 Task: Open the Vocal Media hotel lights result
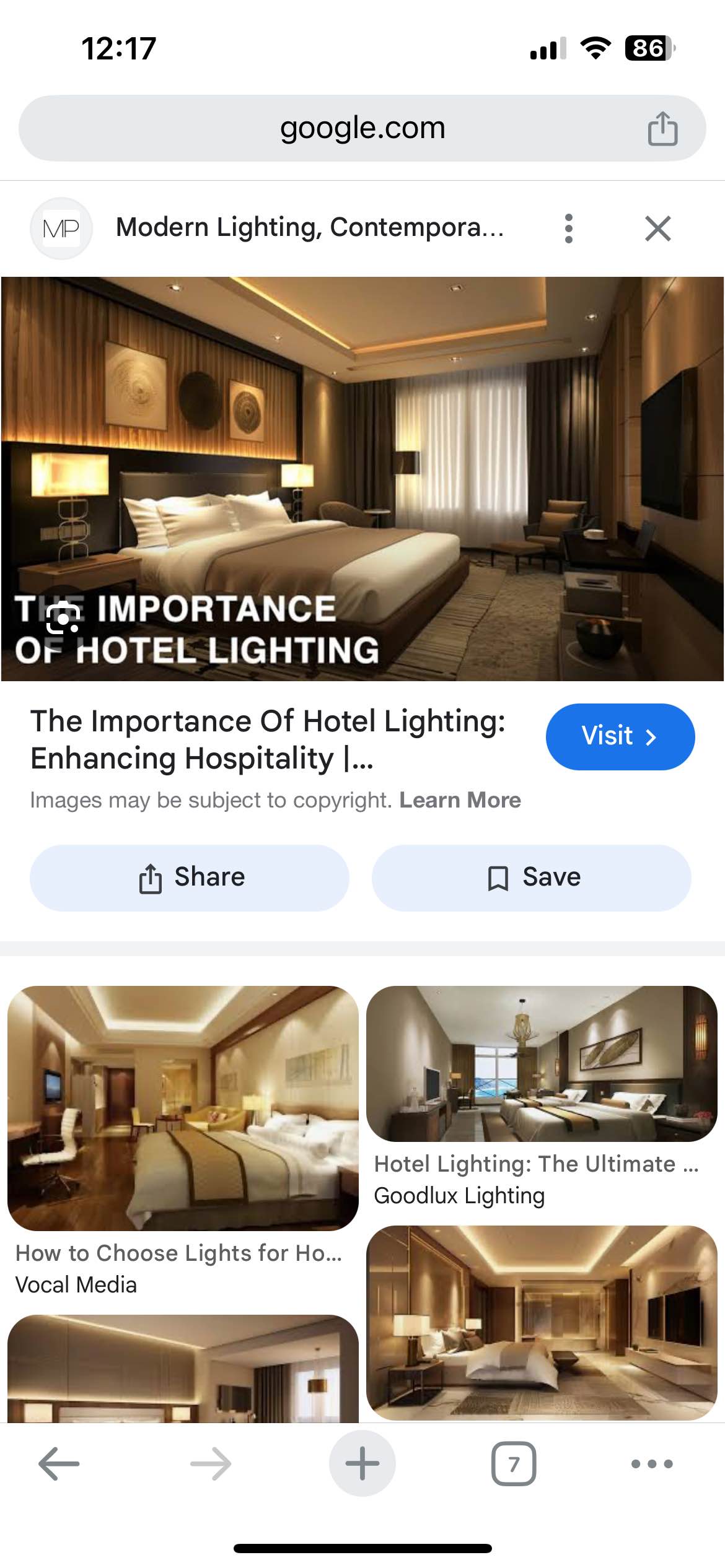click(x=183, y=1108)
